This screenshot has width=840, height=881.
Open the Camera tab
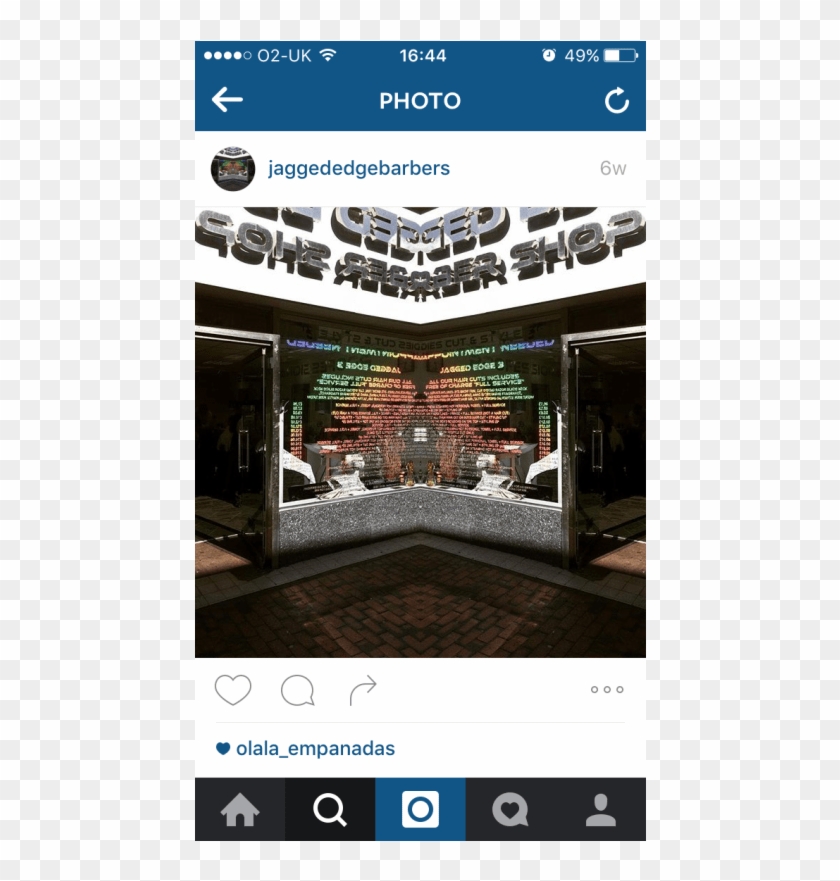point(420,809)
